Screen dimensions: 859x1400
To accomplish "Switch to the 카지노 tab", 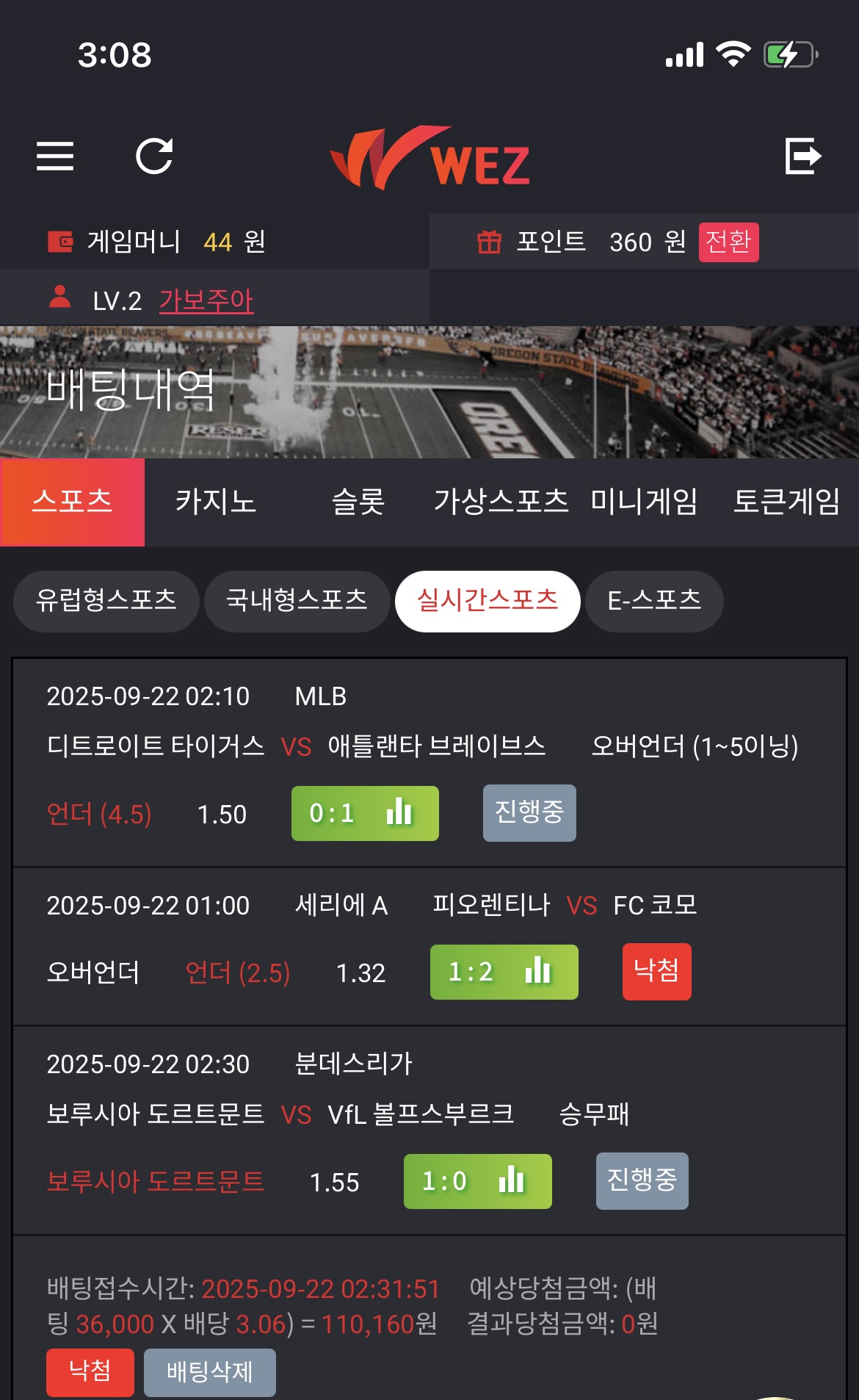I will (215, 502).
